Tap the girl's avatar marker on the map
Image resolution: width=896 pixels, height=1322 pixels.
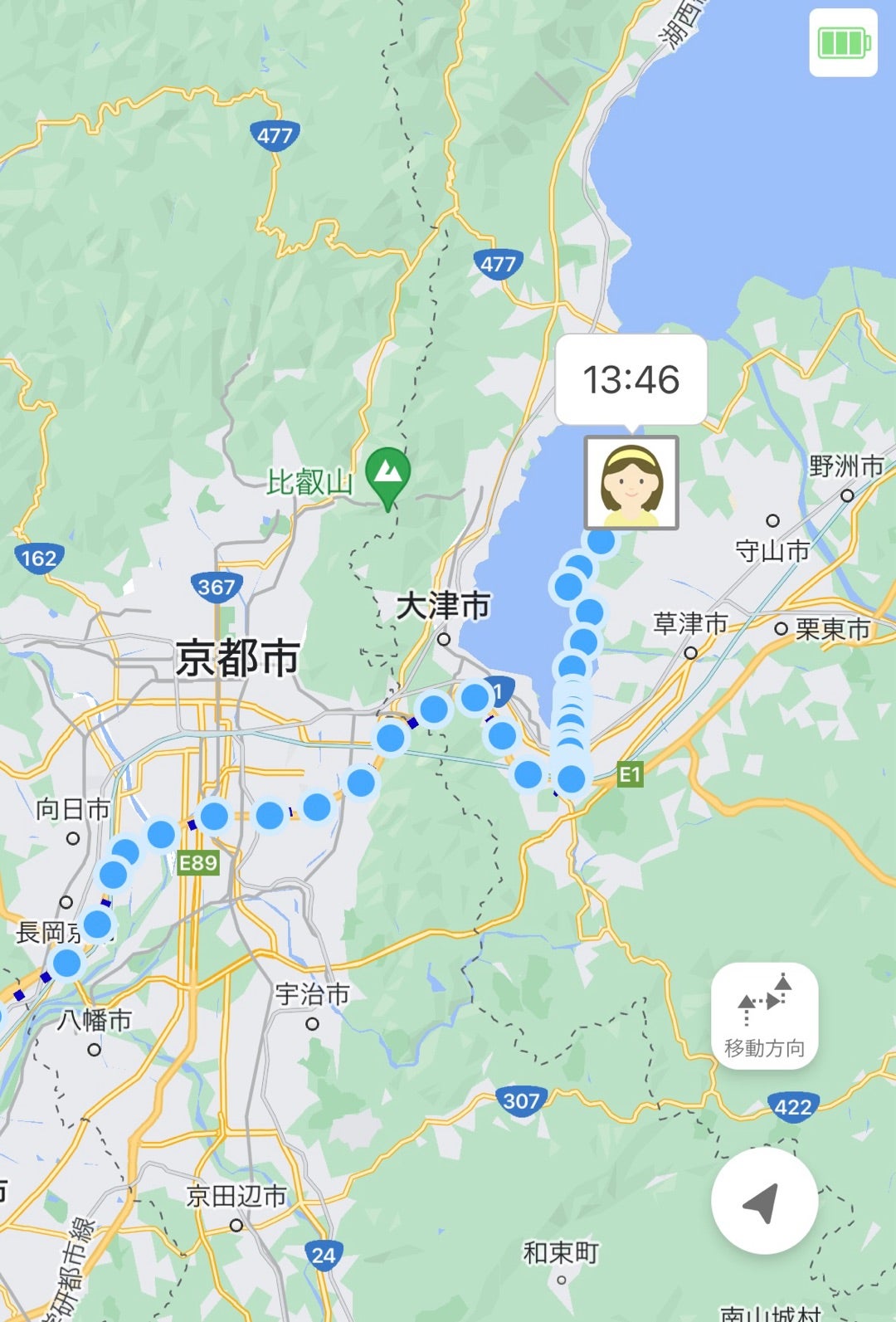coord(634,483)
